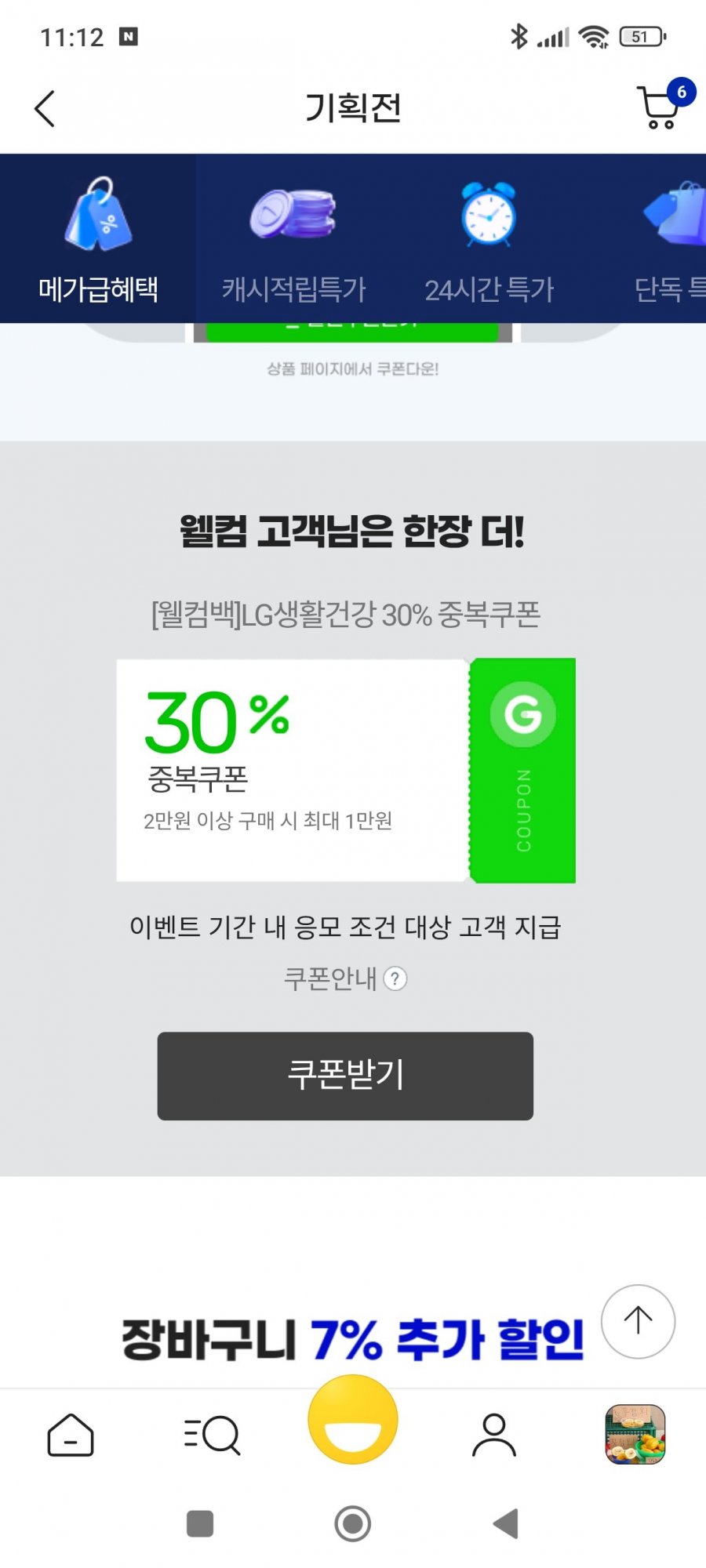Open 쿠폰안내 help info

[x=395, y=978]
